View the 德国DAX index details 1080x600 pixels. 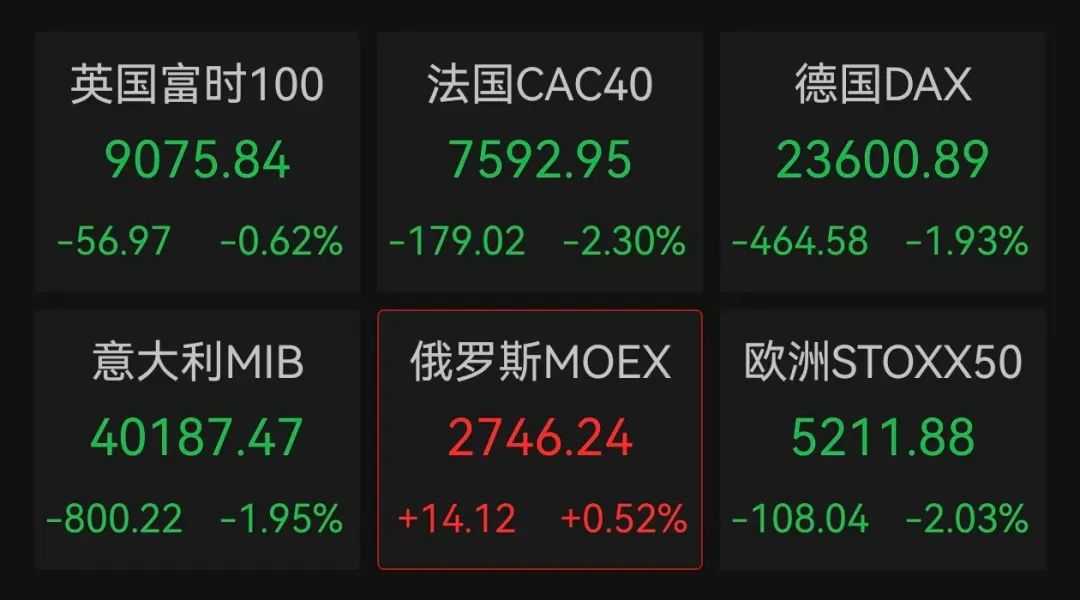tap(882, 162)
